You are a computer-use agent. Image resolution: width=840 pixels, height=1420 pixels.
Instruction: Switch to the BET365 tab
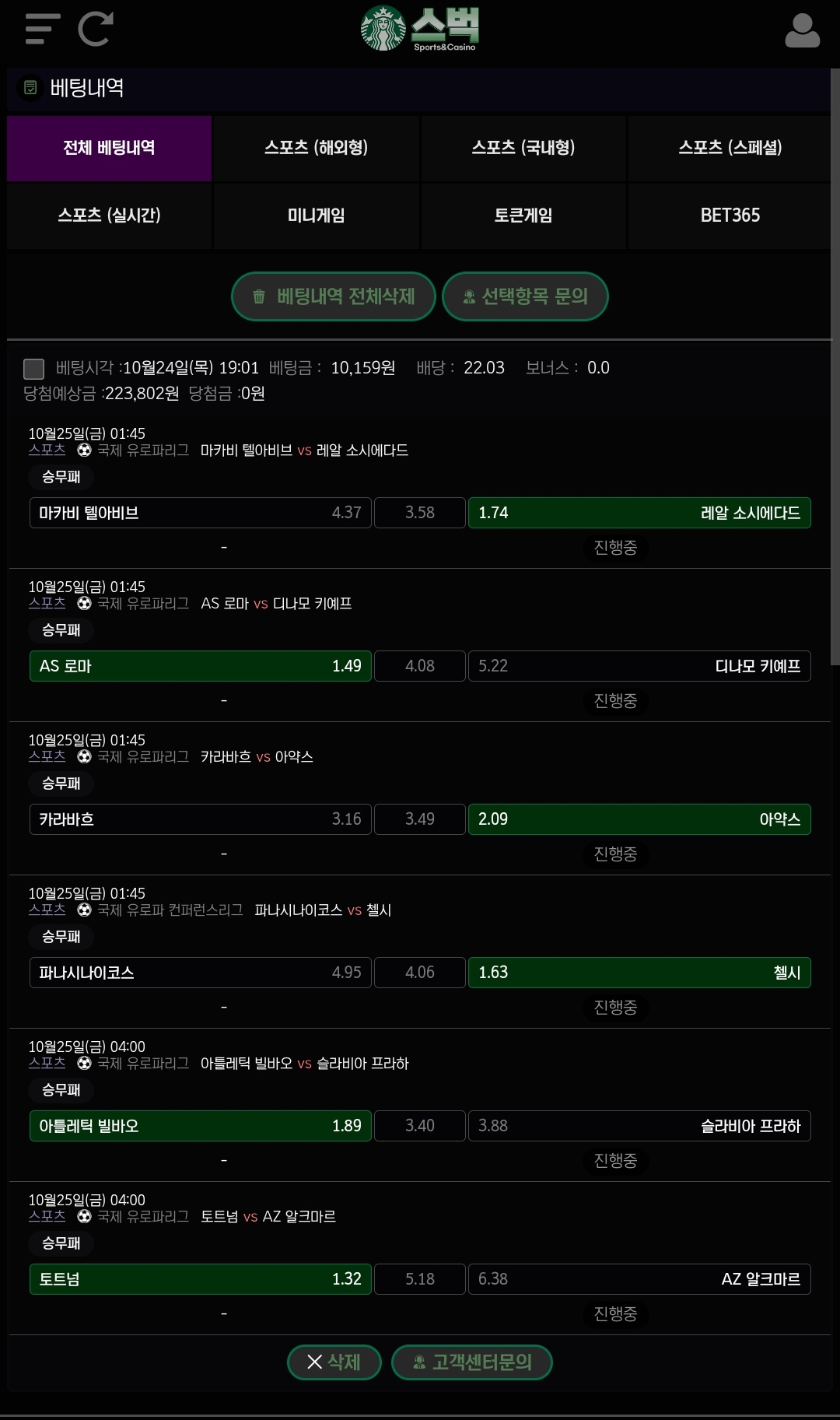730,216
